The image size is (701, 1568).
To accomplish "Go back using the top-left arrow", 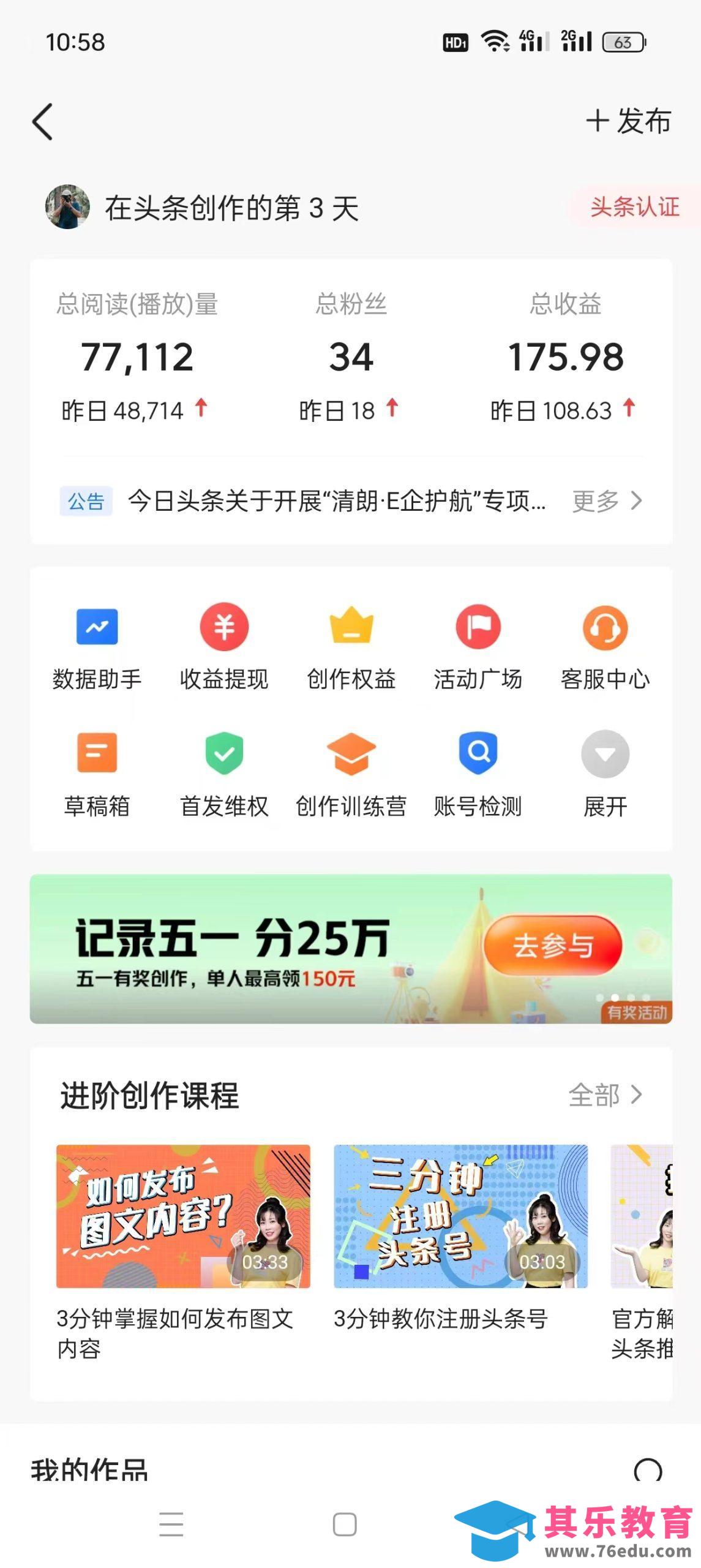I will [x=43, y=122].
